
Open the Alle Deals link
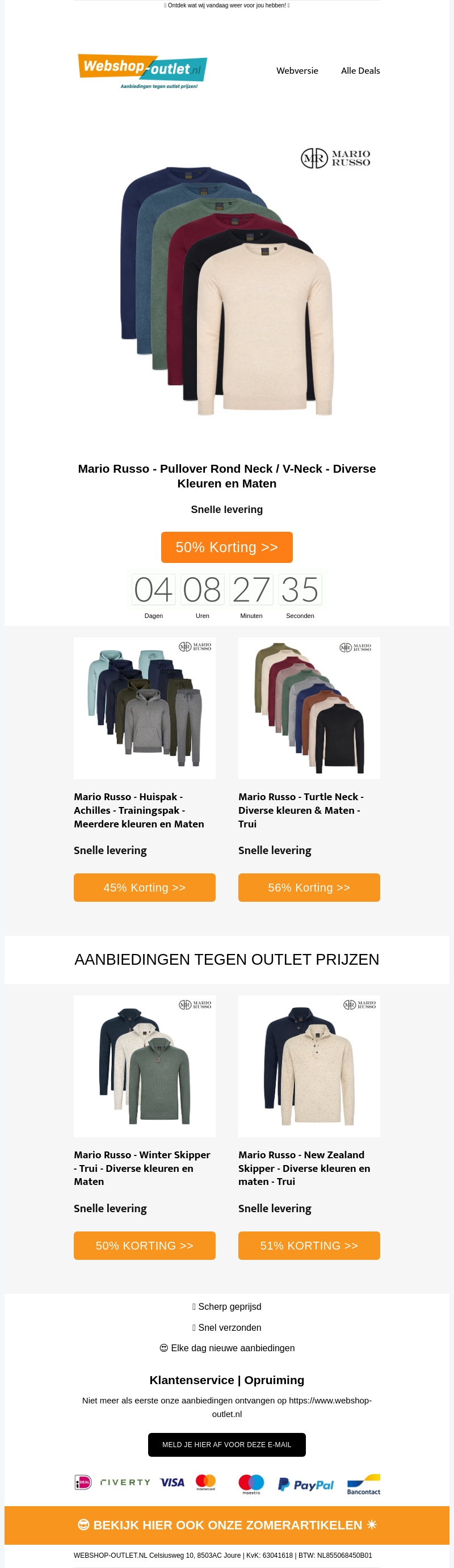360,70
